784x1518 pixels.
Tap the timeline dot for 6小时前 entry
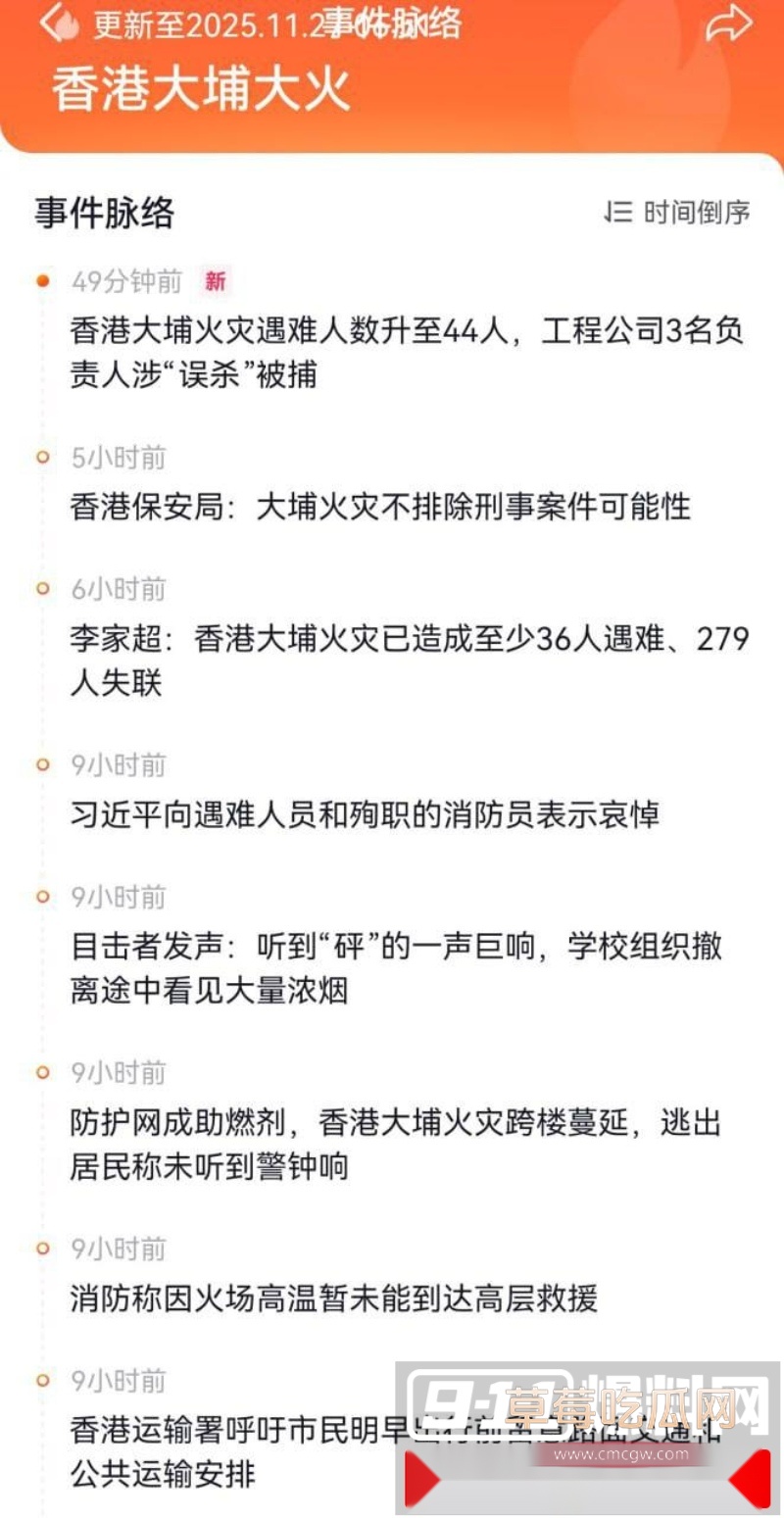click(x=41, y=588)
